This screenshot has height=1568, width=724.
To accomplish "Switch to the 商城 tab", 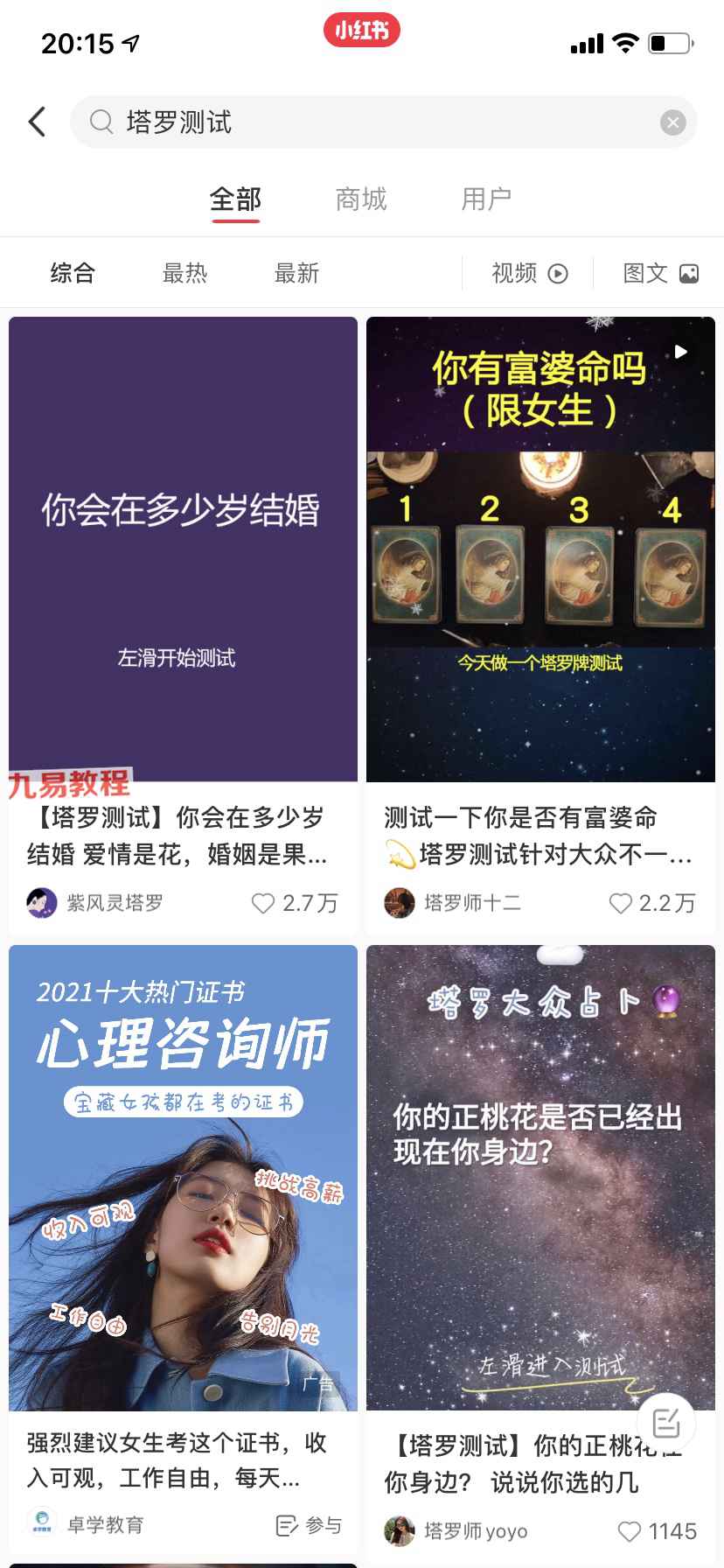I will (x=361, y=199).
